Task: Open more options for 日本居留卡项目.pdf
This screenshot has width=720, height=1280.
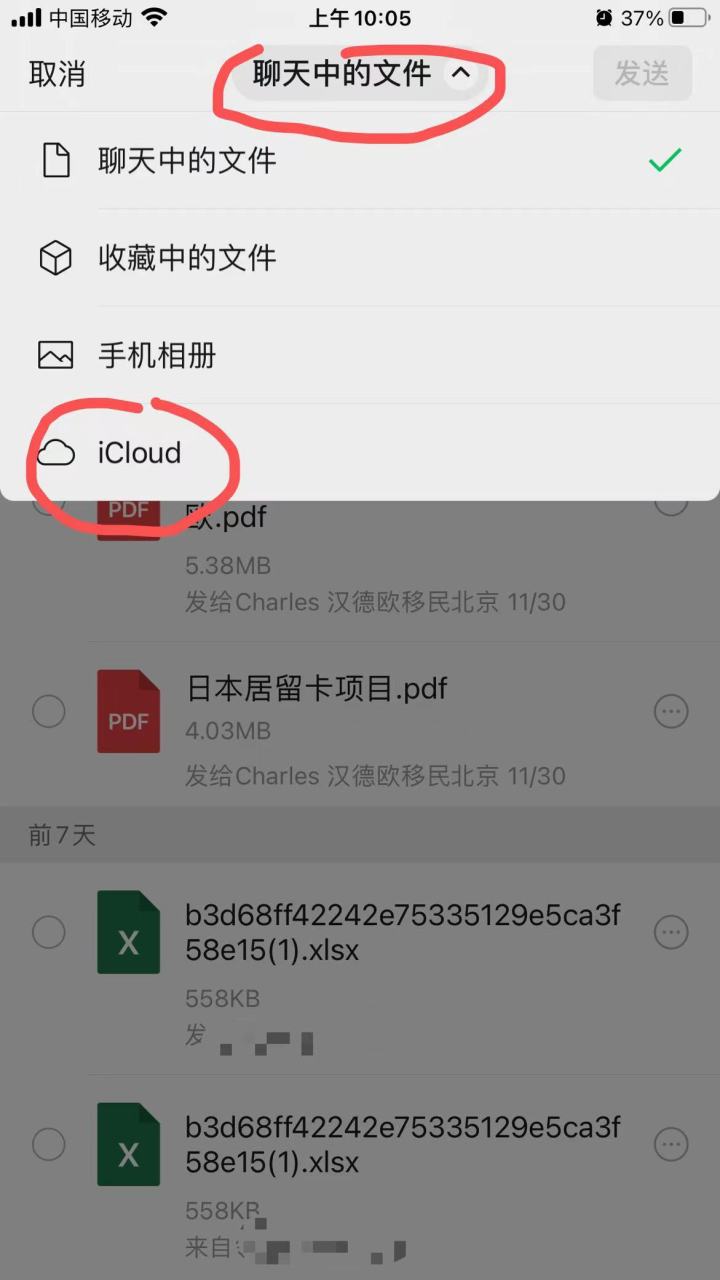Action: click(x=671, y=712)
